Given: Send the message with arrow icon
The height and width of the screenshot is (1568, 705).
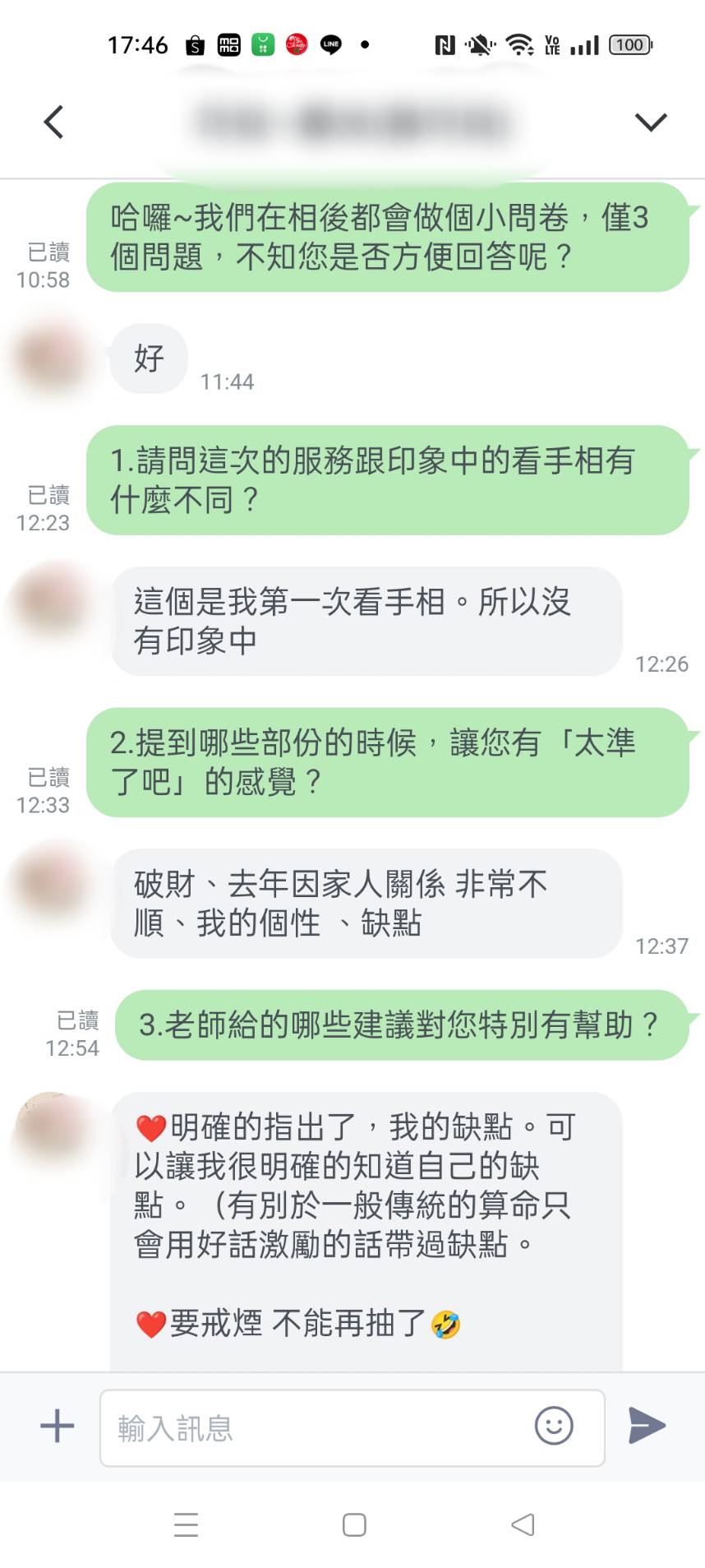Looking at the screenshot, I should (647, 1426).
